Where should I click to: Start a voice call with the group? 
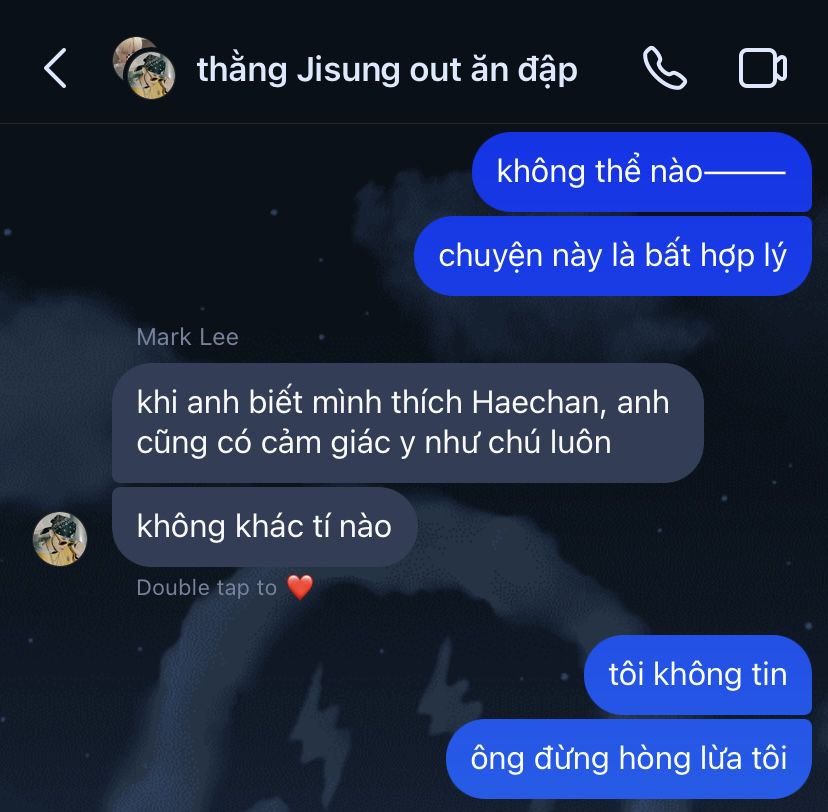664,69
